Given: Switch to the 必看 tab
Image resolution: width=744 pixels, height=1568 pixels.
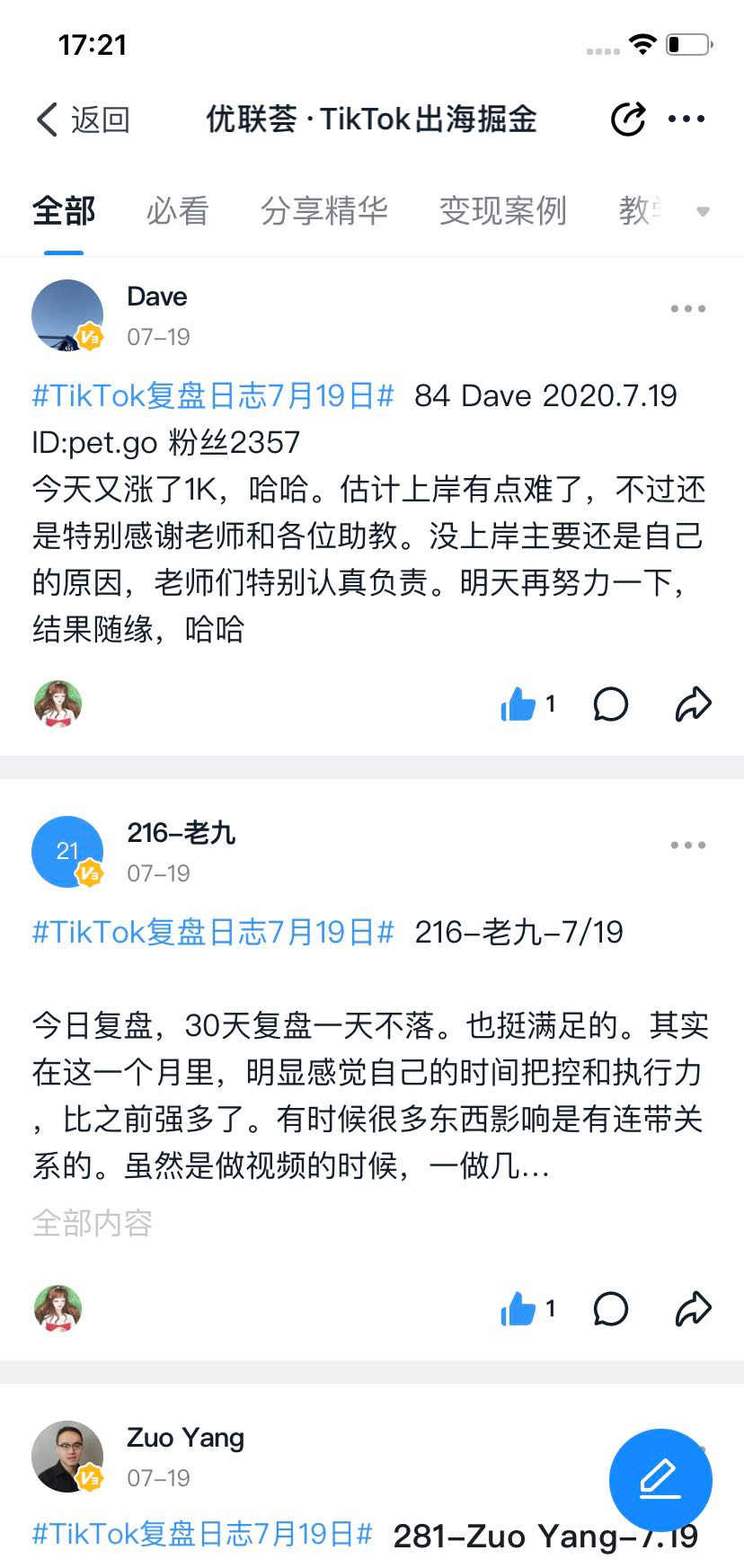Looking at the screenshot, I should click(x=177, y=211).
